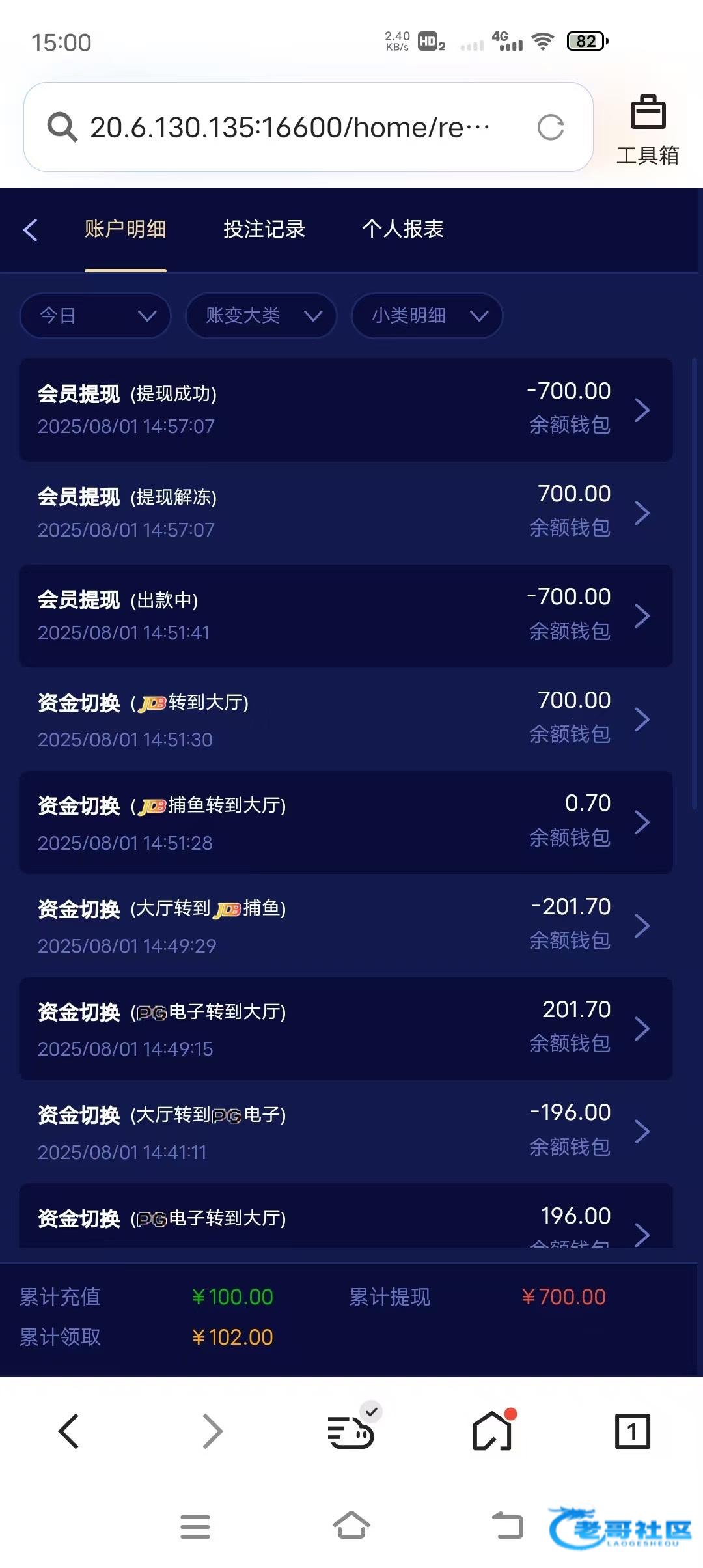Expand the 今日 date dropdown
Image resolution: width=703 pixels, height=1568 pixels.
tap(96, 316)
